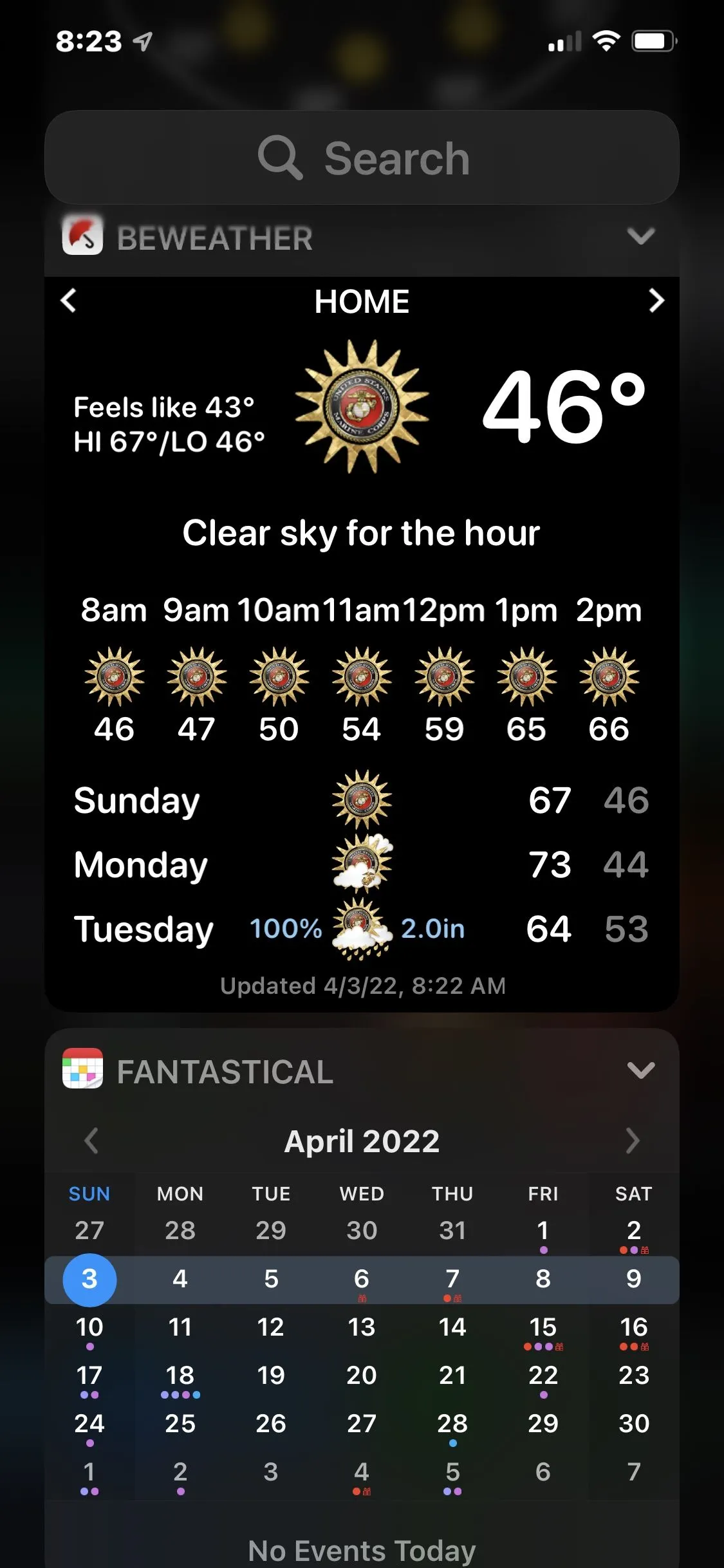The width and height of the screenshot is (724, 1568).
Task: Select April 18 in the calendar
Action: [180, 1376]
